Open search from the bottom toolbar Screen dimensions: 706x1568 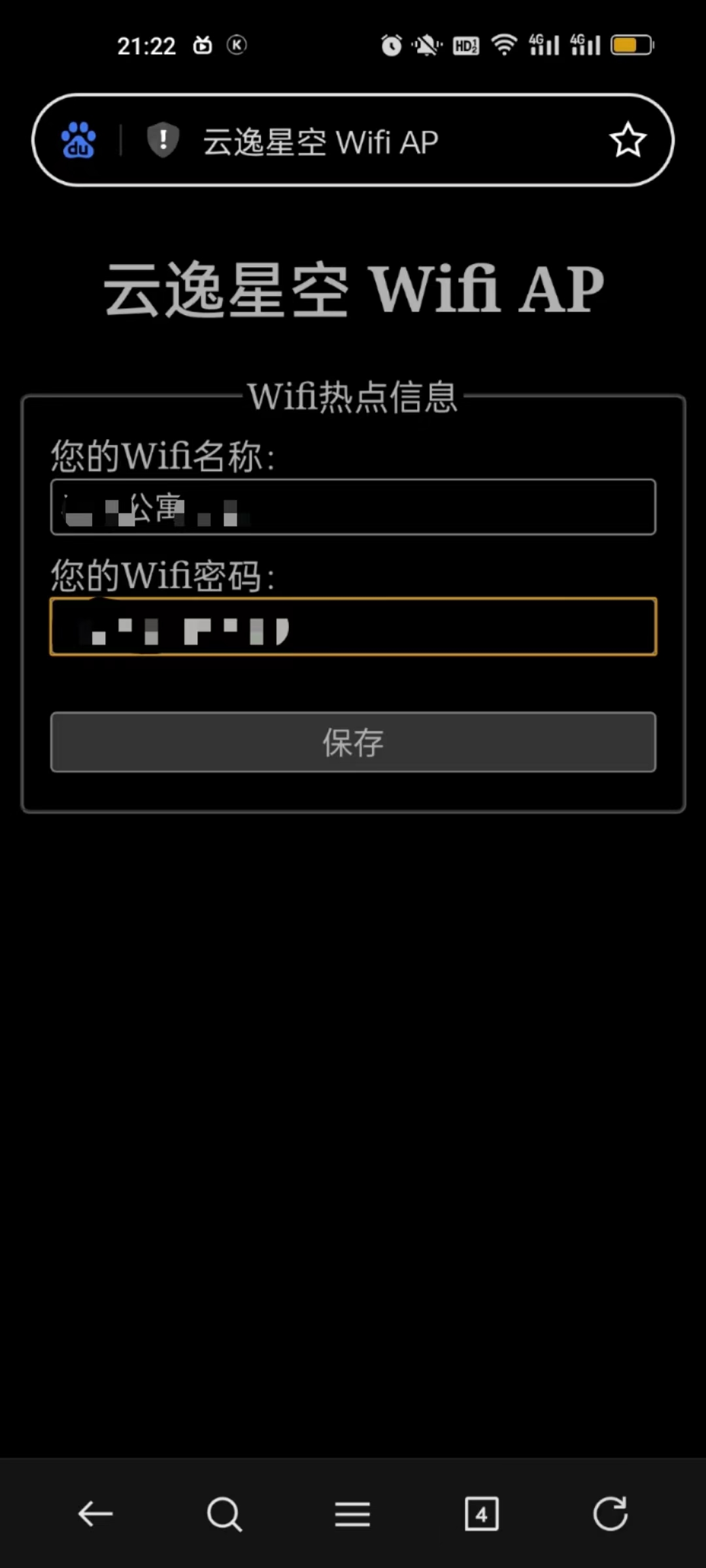point(224,1513)
